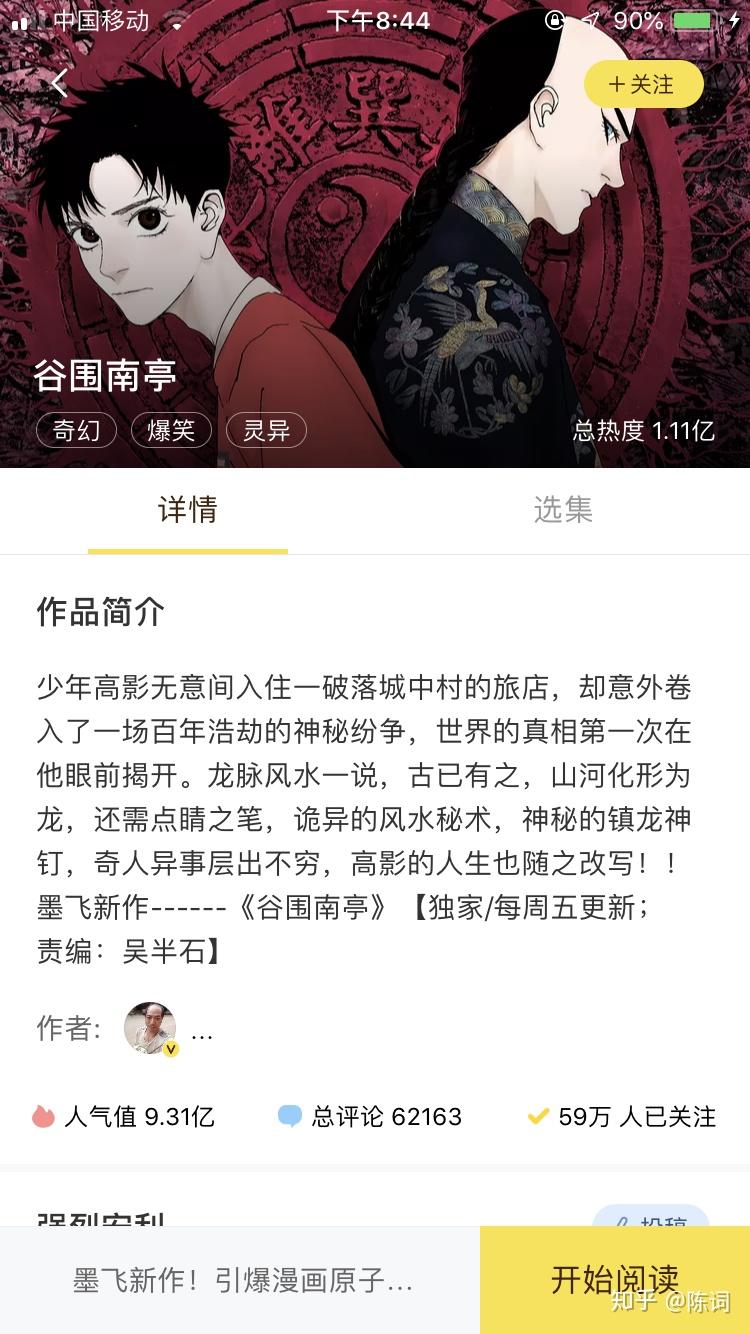
Task: Select the 爆笑 genre tag
Action: pos(171,431)
